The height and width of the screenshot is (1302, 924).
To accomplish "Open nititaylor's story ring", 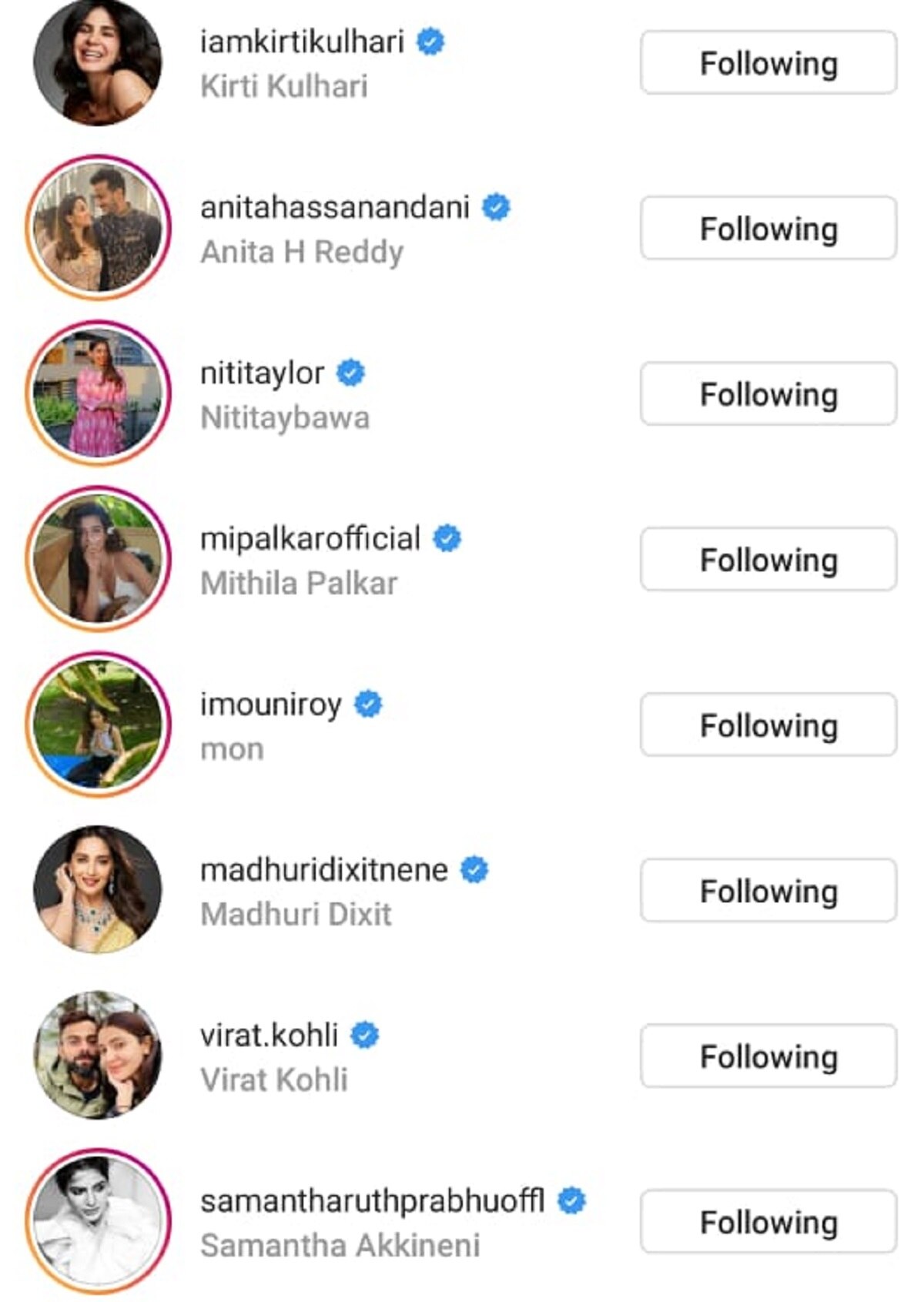I will [98, 393].
